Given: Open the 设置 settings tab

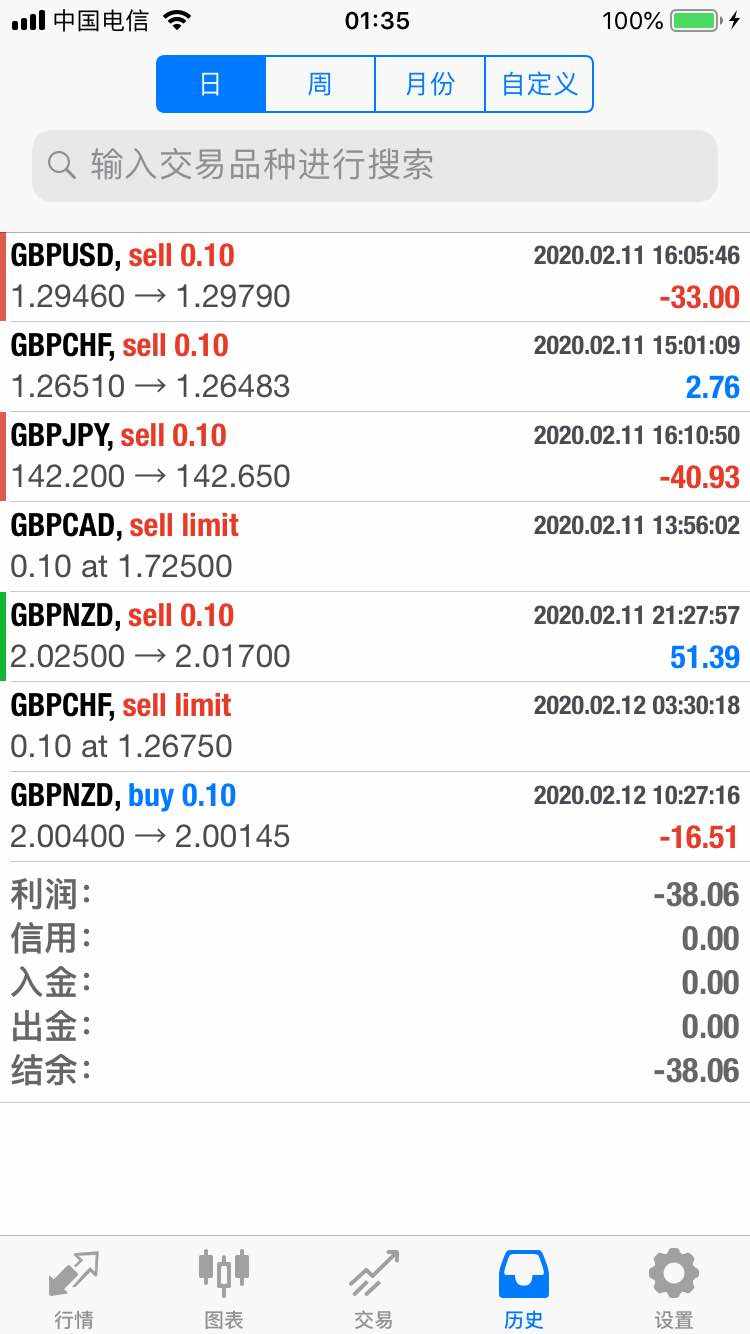Looking at the screenshot, I should tap(674, 1288).
